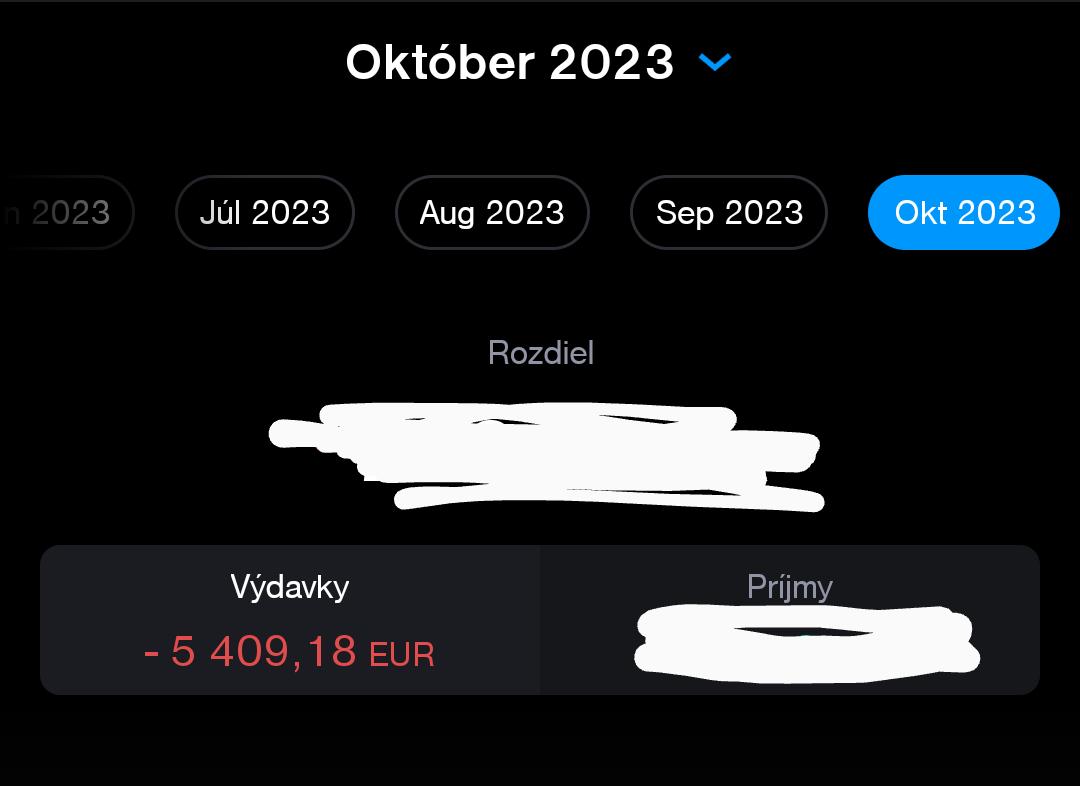Select the Júl 2023 chip
Screen dimensions: 1080x786
click(265, 212)
